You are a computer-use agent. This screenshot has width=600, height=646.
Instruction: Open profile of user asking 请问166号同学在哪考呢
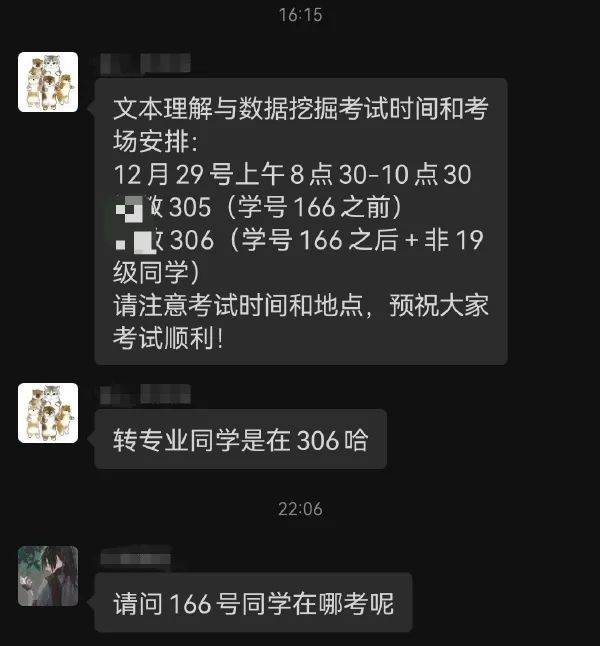48,575
